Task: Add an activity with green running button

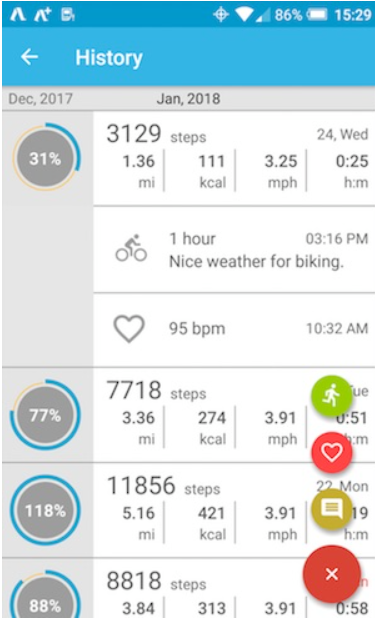Action: pyautogui.click(x=332, y=396)
